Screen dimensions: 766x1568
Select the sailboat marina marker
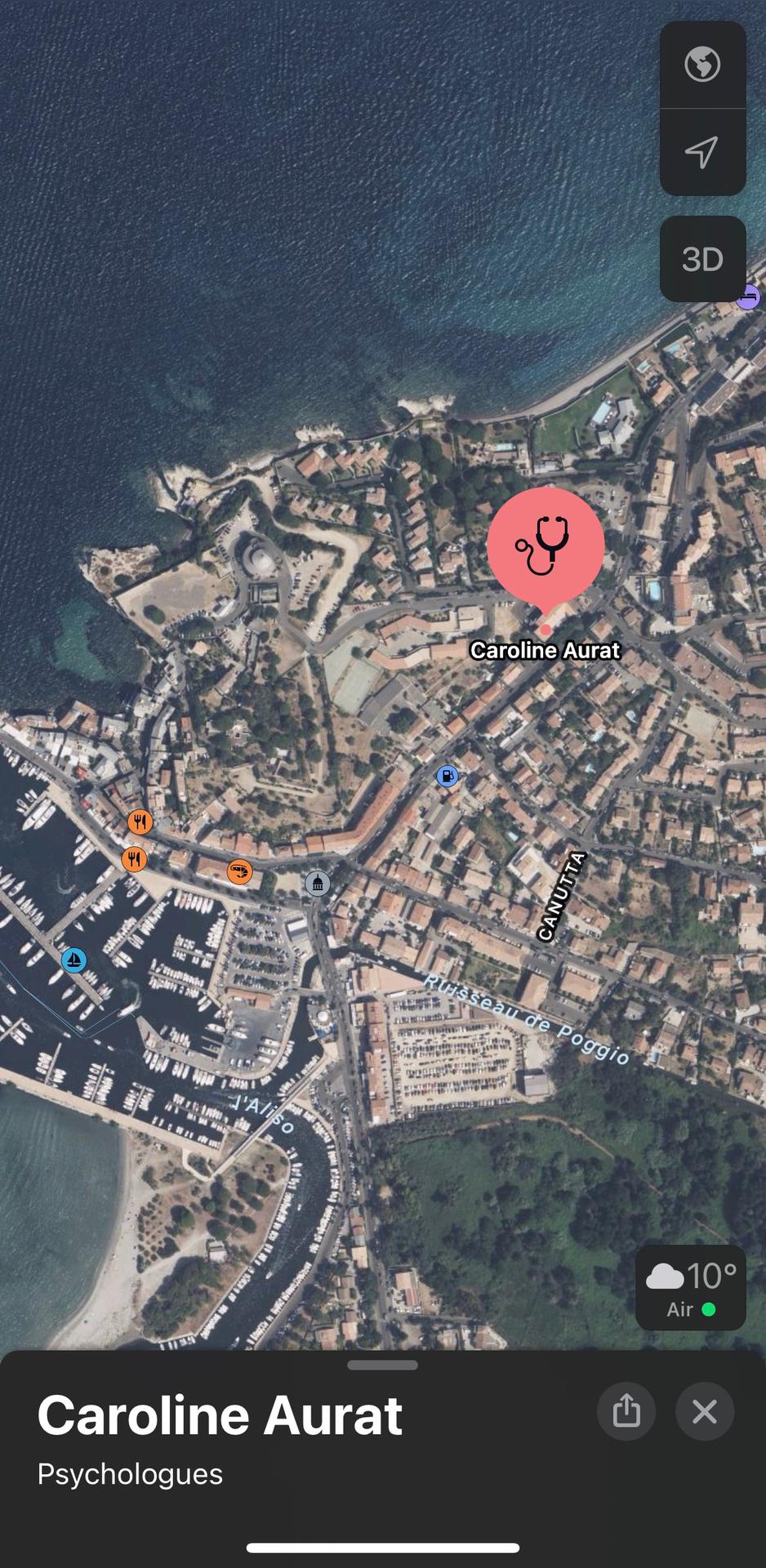(x=73, y=960)
